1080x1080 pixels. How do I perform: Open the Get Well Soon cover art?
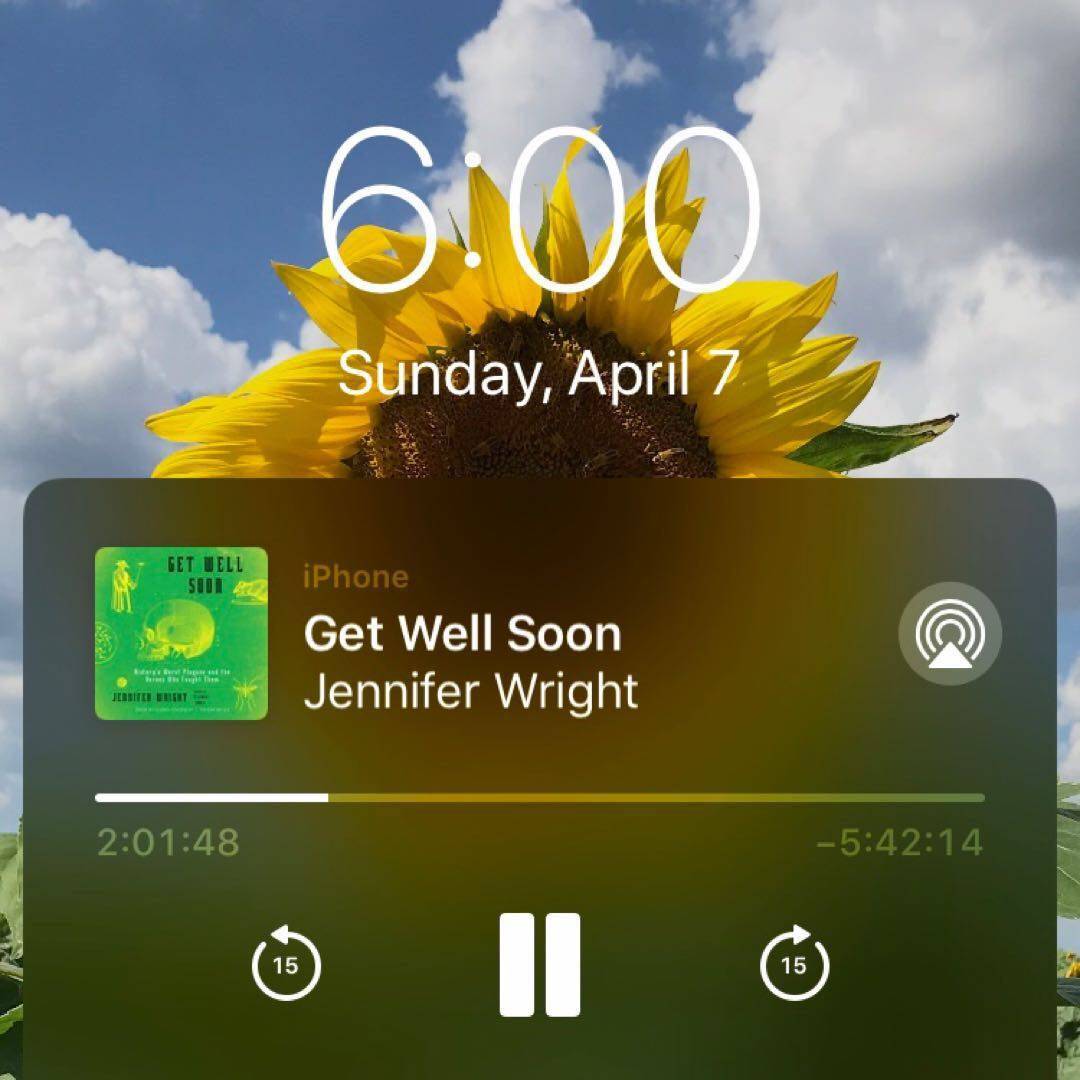(181, 634)
